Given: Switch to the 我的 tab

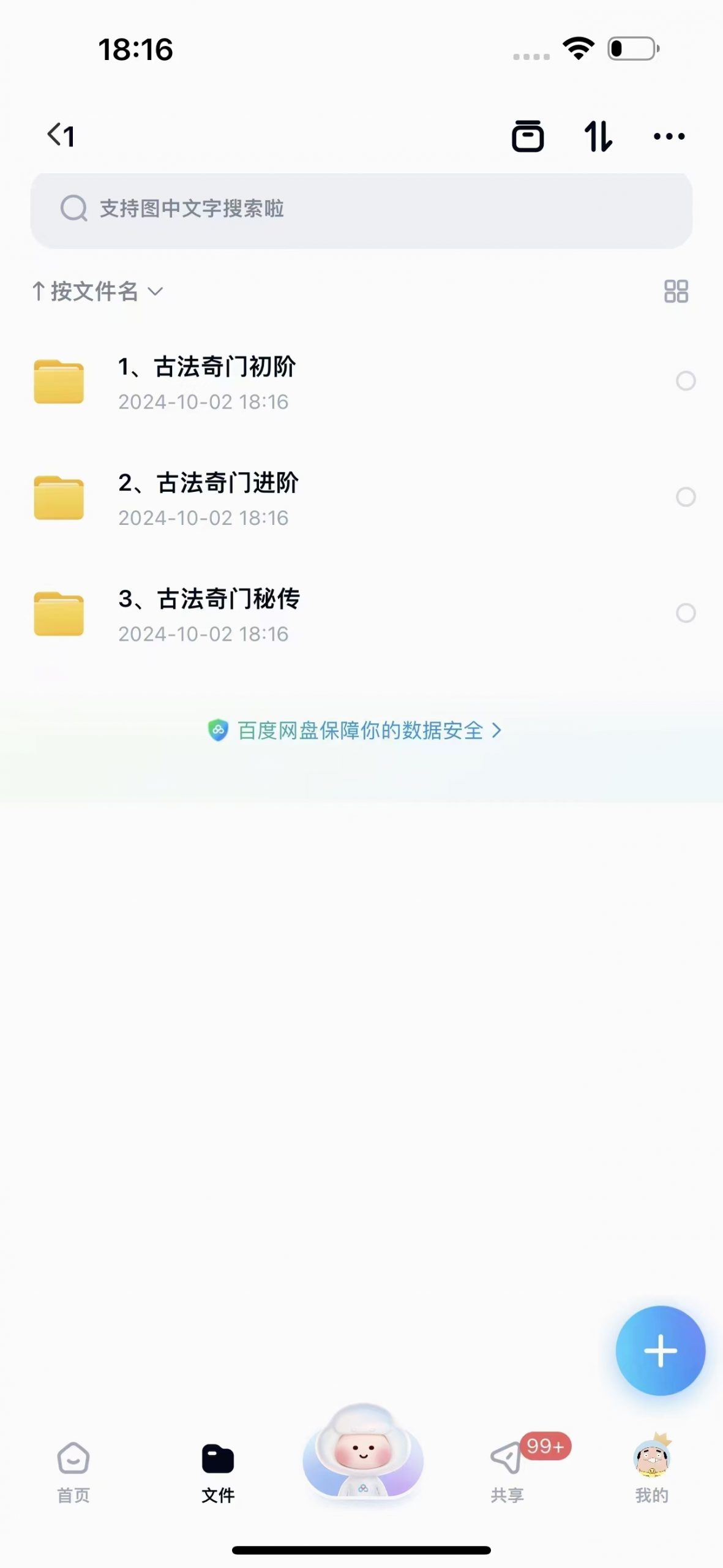Looking at the screenshot, I should (652, 1472).
